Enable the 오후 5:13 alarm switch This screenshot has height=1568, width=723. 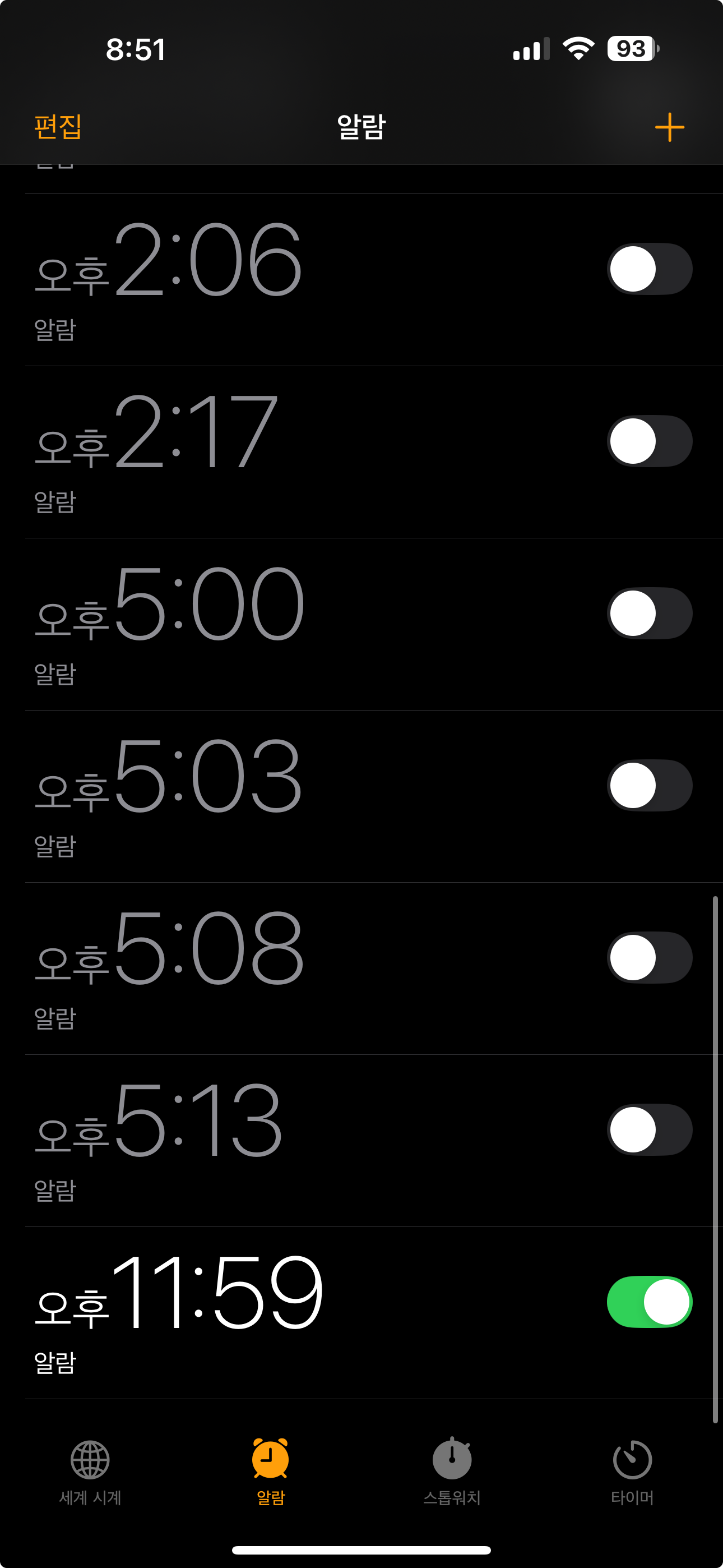point(649,1131)
